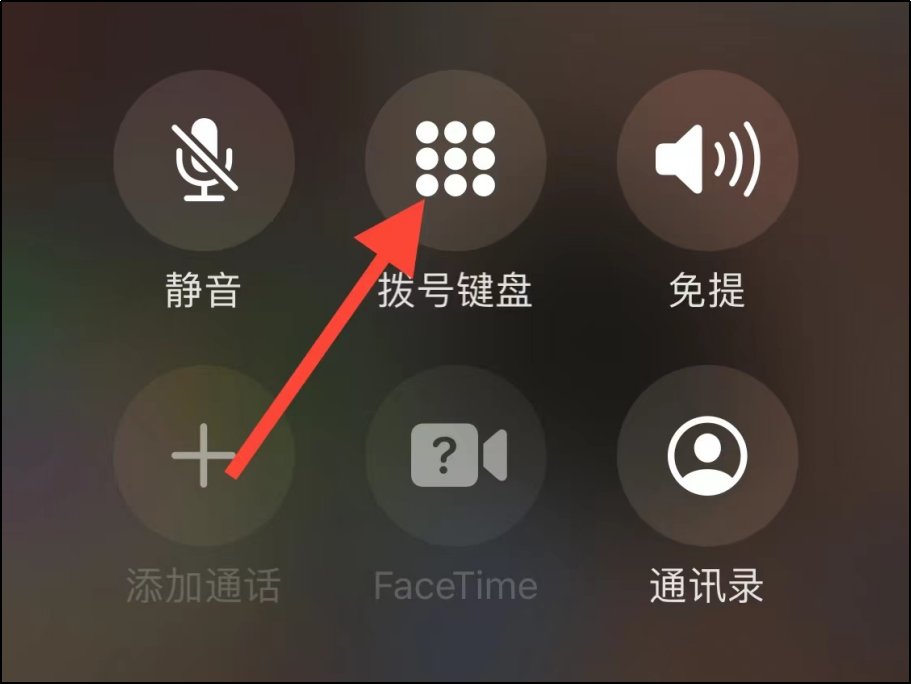The width and height of the screenshot is (911, 684).
Task: Turn on speakerphone (免提)
Action: 707,160
